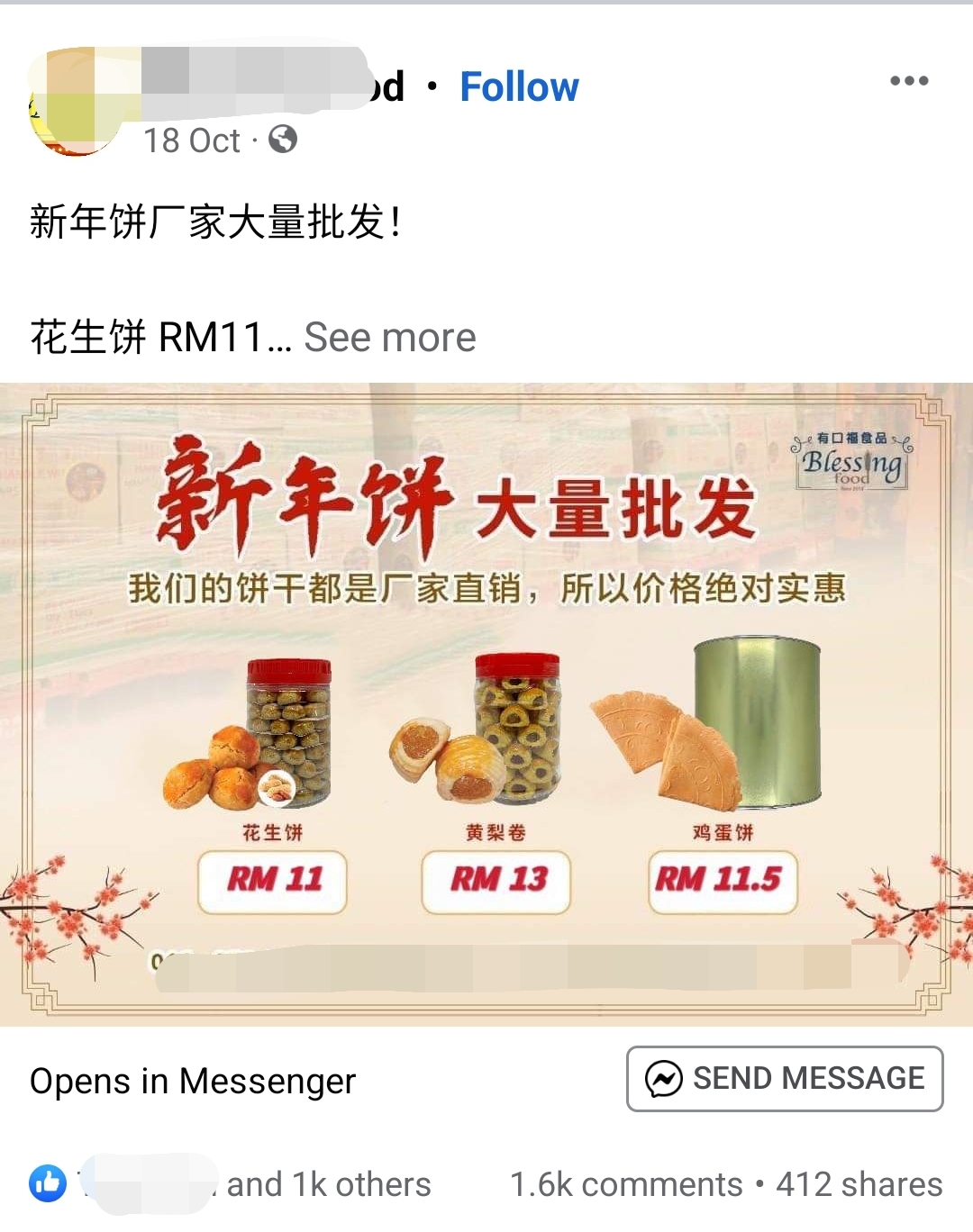
Task: Click 'and 1k others' reactions link
Action: (x=330, y=1184)
